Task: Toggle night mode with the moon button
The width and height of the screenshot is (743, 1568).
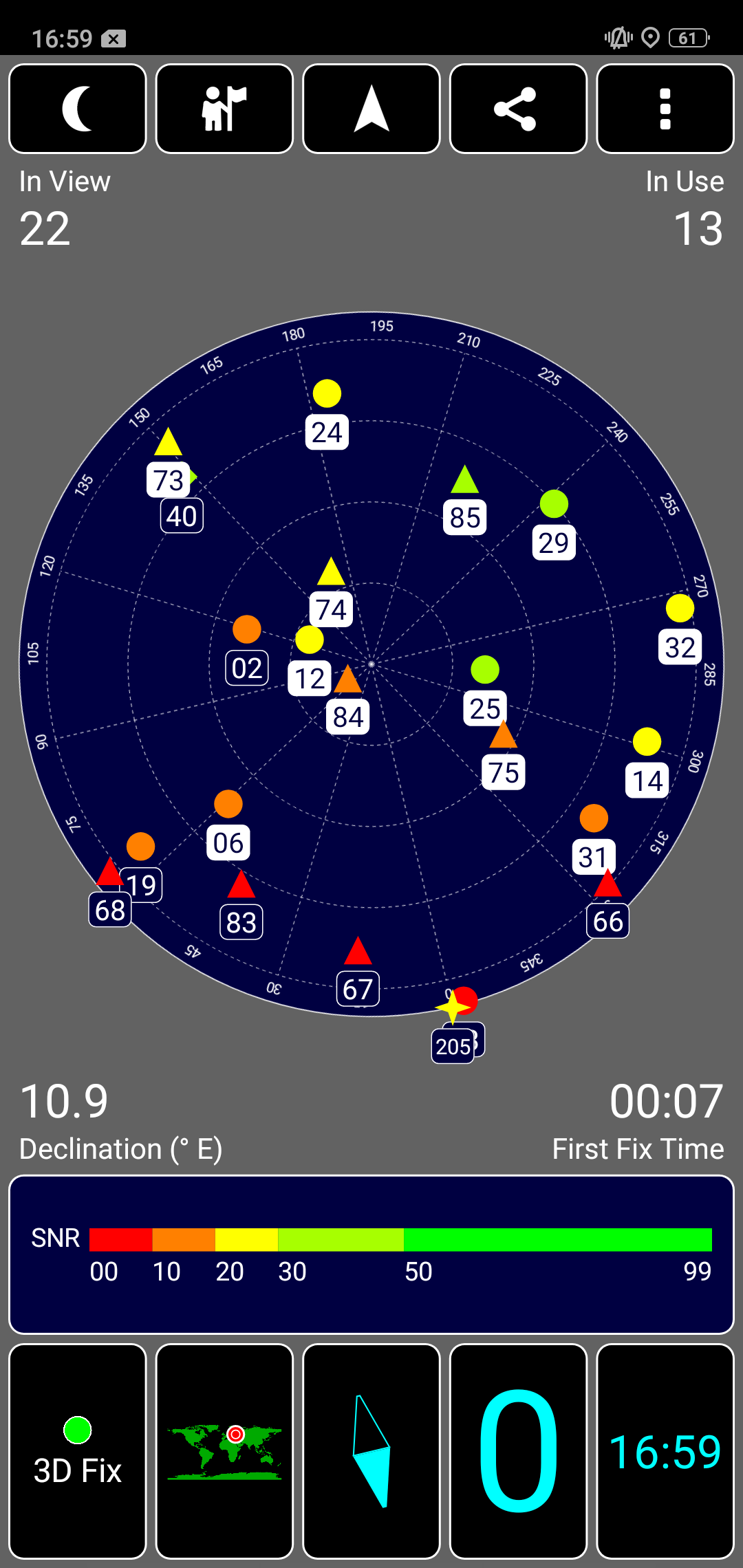Action: pyautogui.click(x=78, y=109)
